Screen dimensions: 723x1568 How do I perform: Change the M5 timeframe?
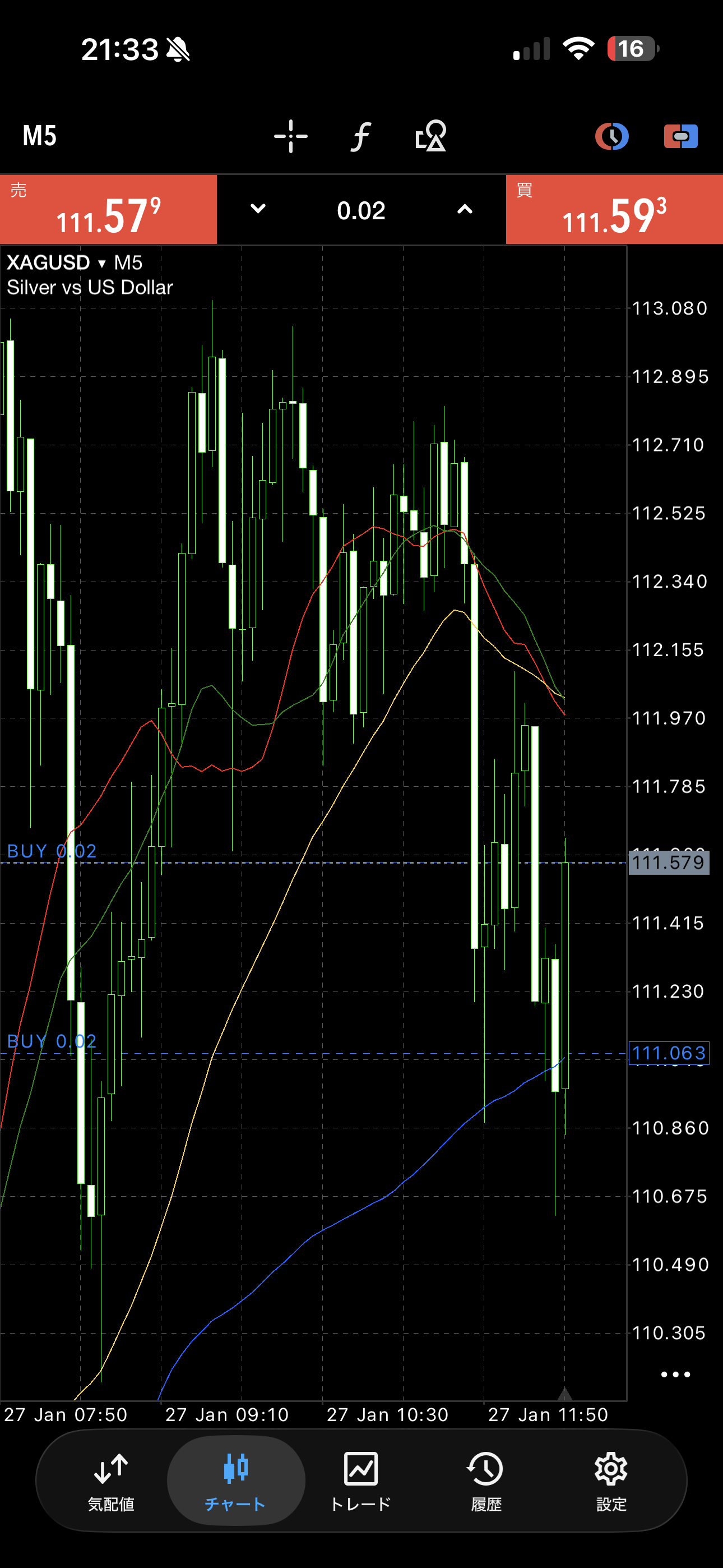coord(40,136)
